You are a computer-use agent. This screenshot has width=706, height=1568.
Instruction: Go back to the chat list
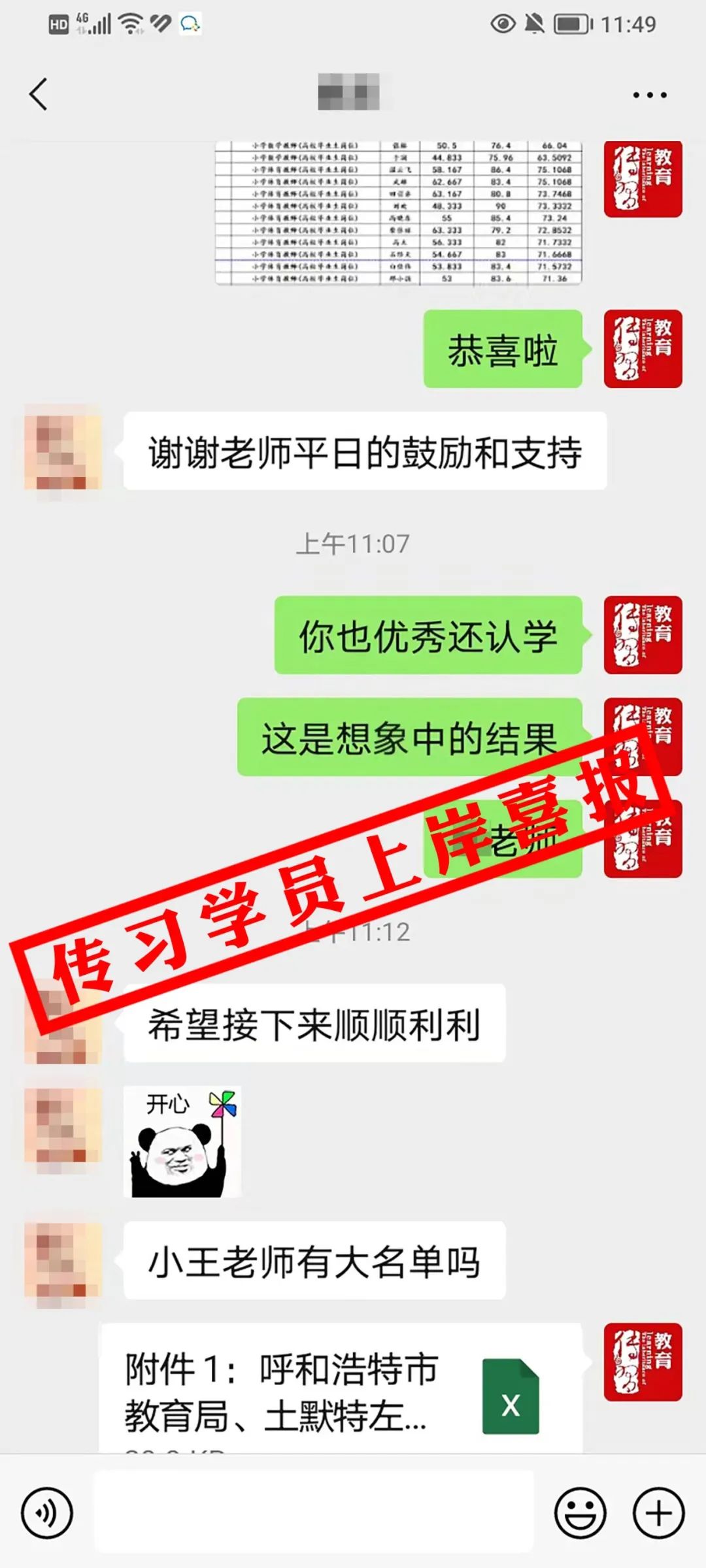point(39,95)
